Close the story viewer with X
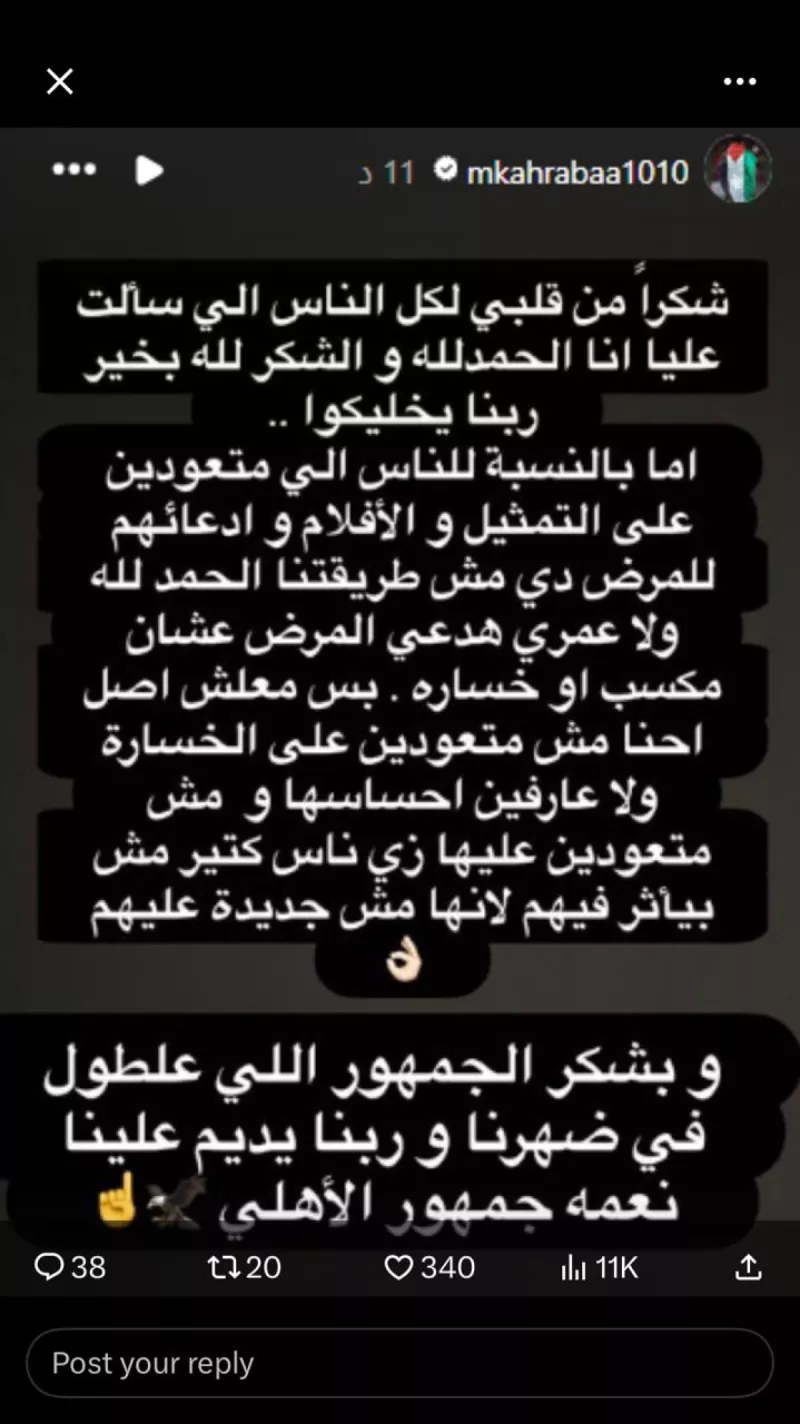 click(x=59, y=80)
